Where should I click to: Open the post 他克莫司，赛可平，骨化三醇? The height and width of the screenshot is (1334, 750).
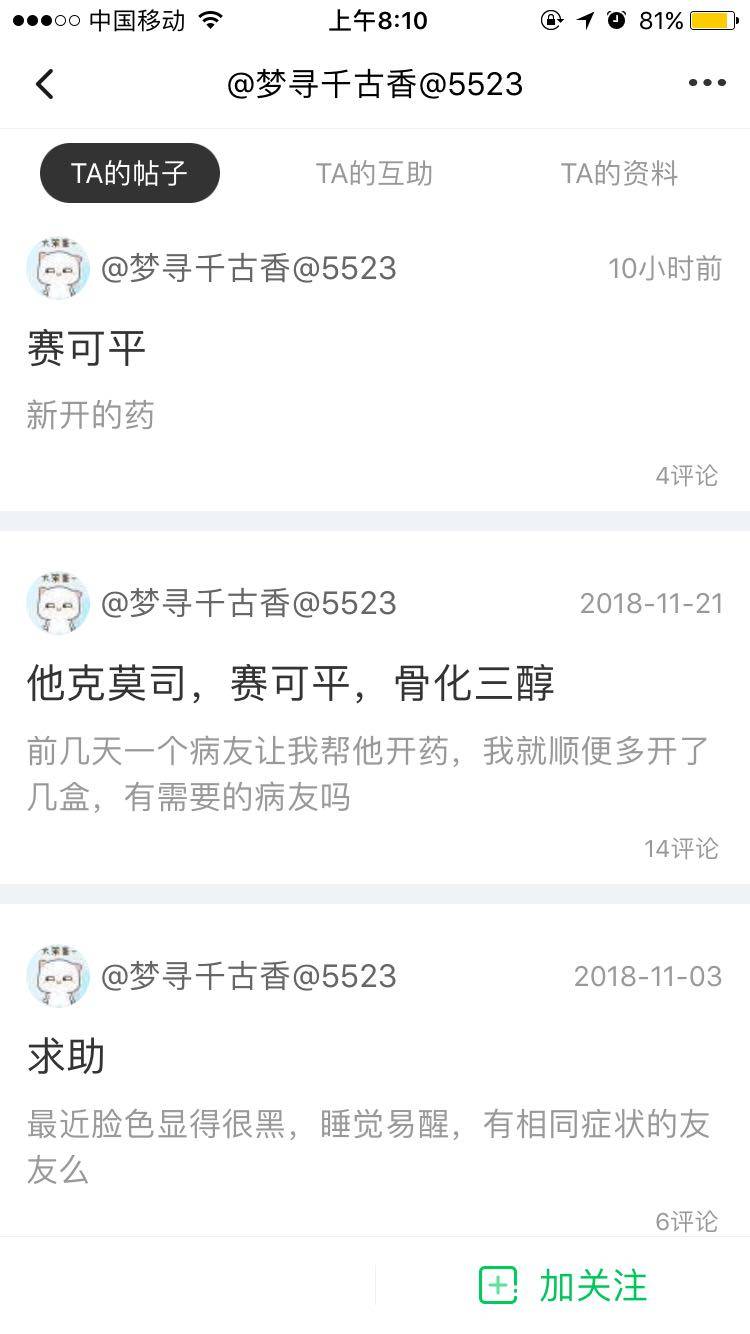click(x=290, y=683)
